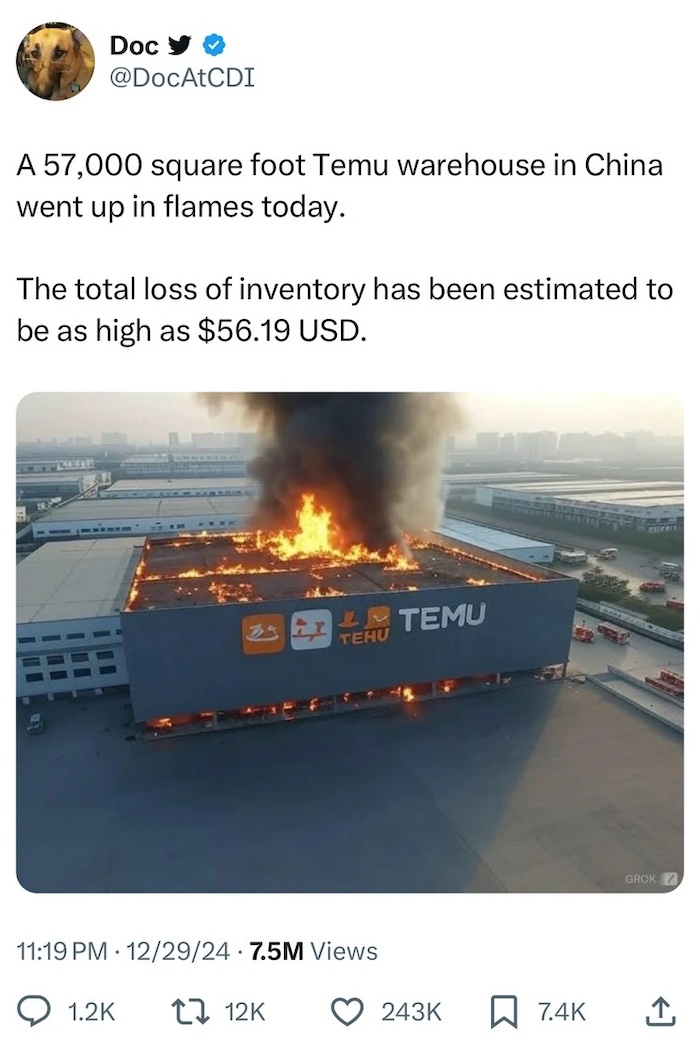This screenshot has height=1055, width=700.
Task: Like Doc's post
Action: (x=346, y=1012)
